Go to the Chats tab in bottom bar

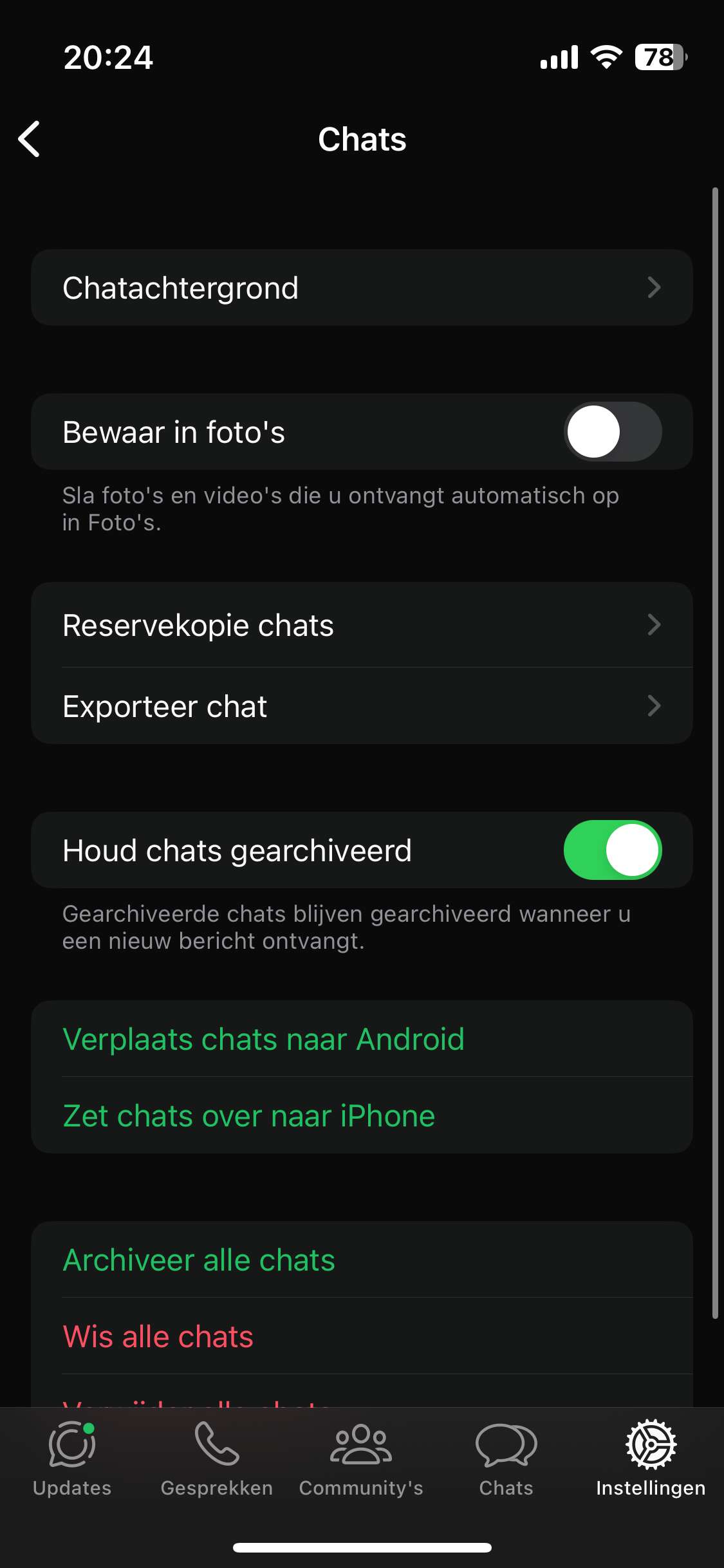(x=506, y=1459)
